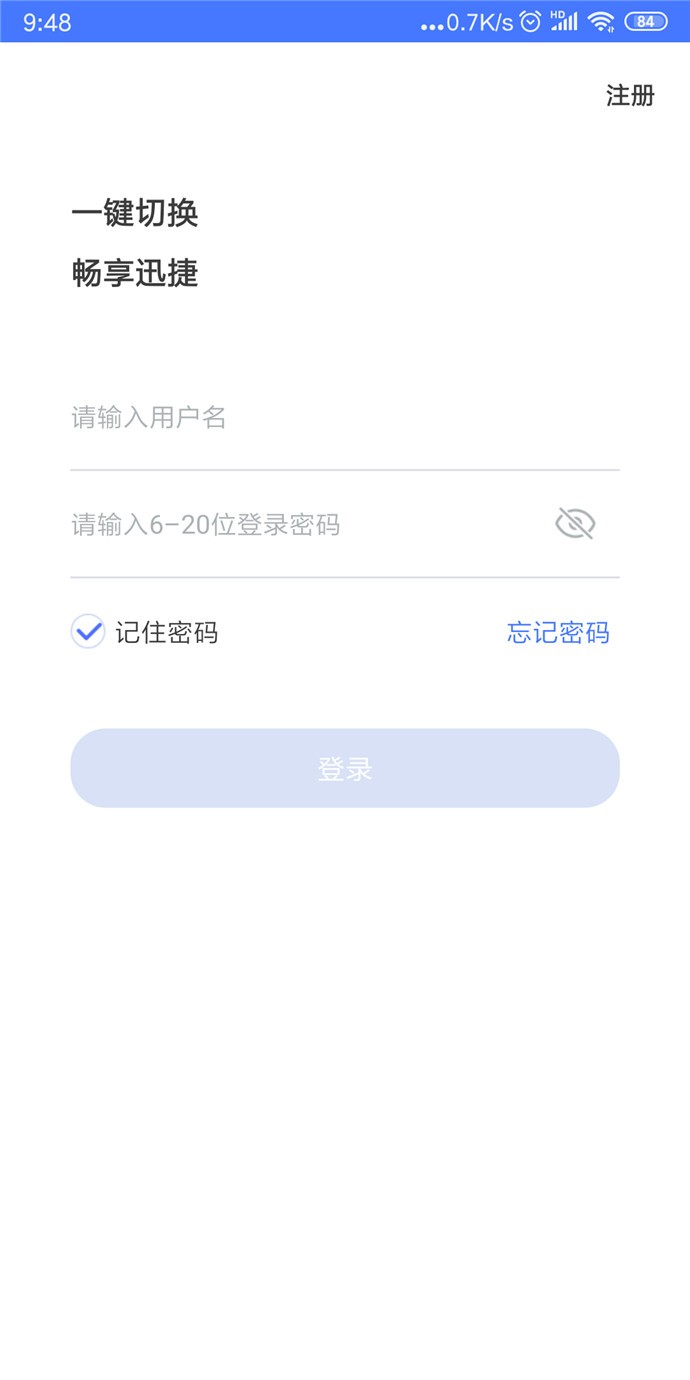Open the 忘记密码 link
690x1380 pixels.
558,633
